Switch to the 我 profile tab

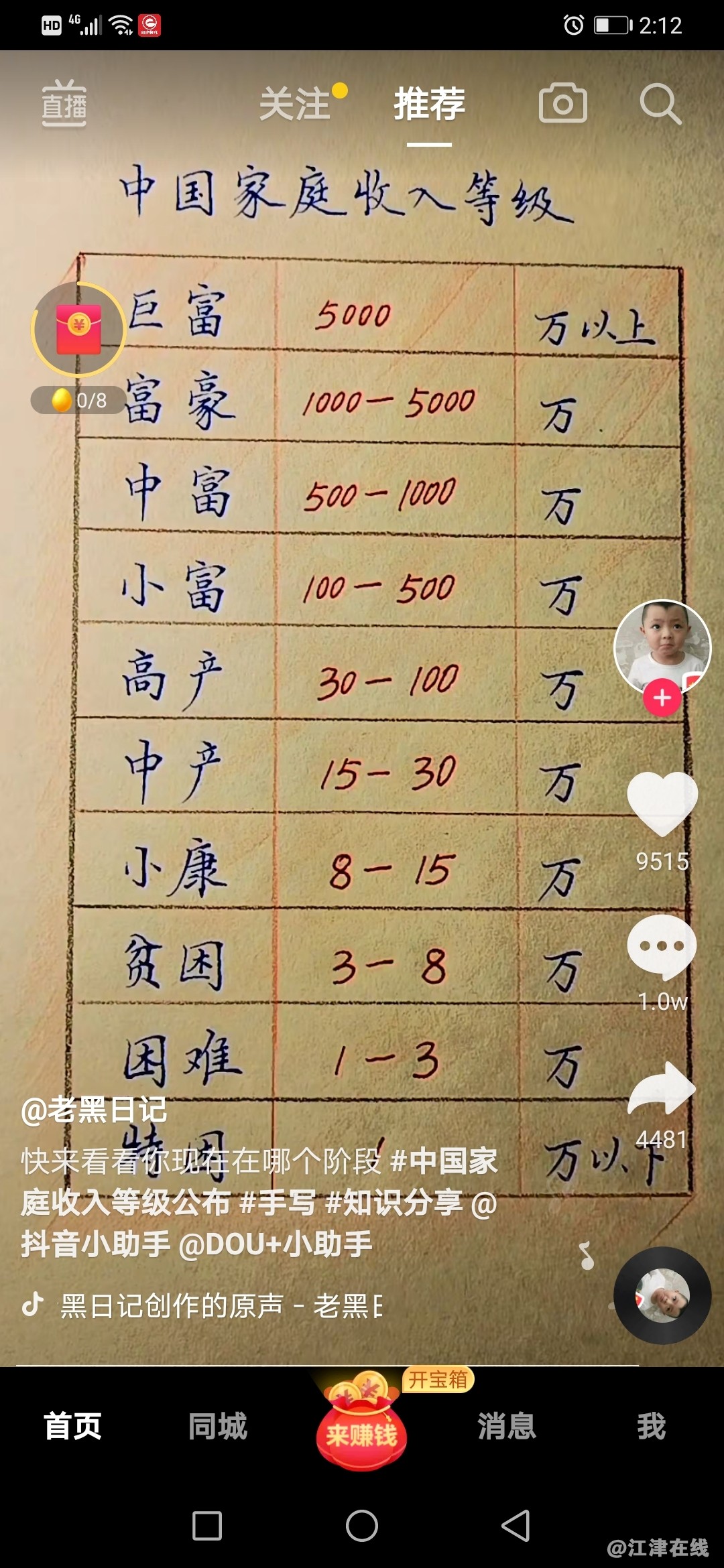coord(651,1425)
